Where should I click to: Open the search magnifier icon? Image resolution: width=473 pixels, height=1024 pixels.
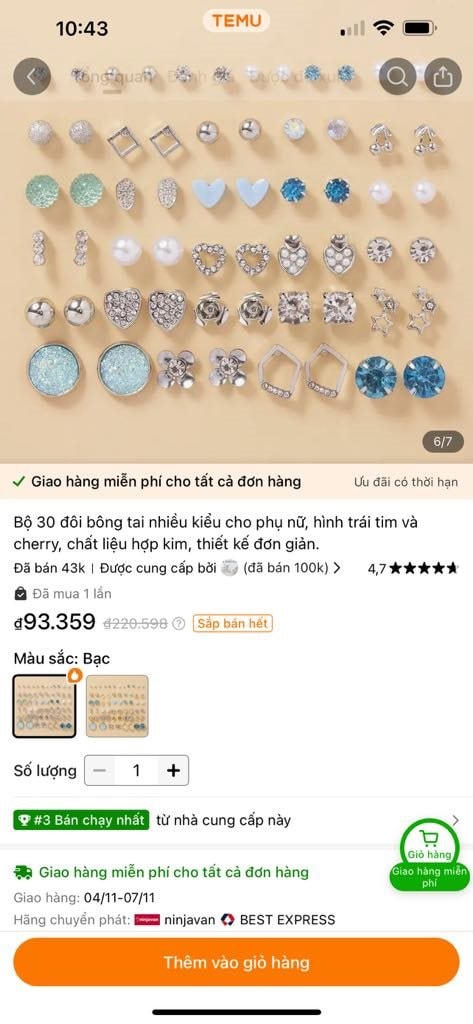(x=397, y=76)
